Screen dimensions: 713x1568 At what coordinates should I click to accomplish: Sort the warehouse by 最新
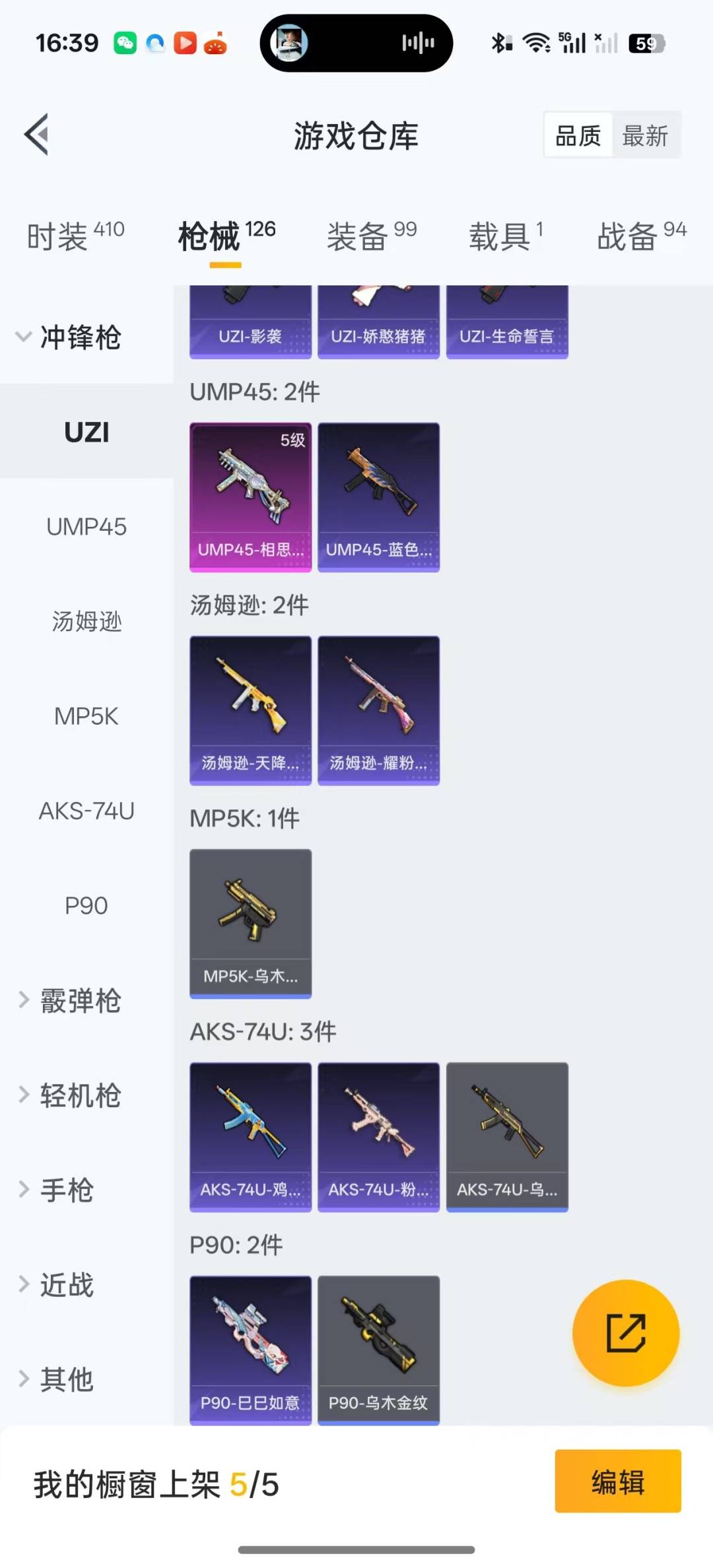coord(645,136)
